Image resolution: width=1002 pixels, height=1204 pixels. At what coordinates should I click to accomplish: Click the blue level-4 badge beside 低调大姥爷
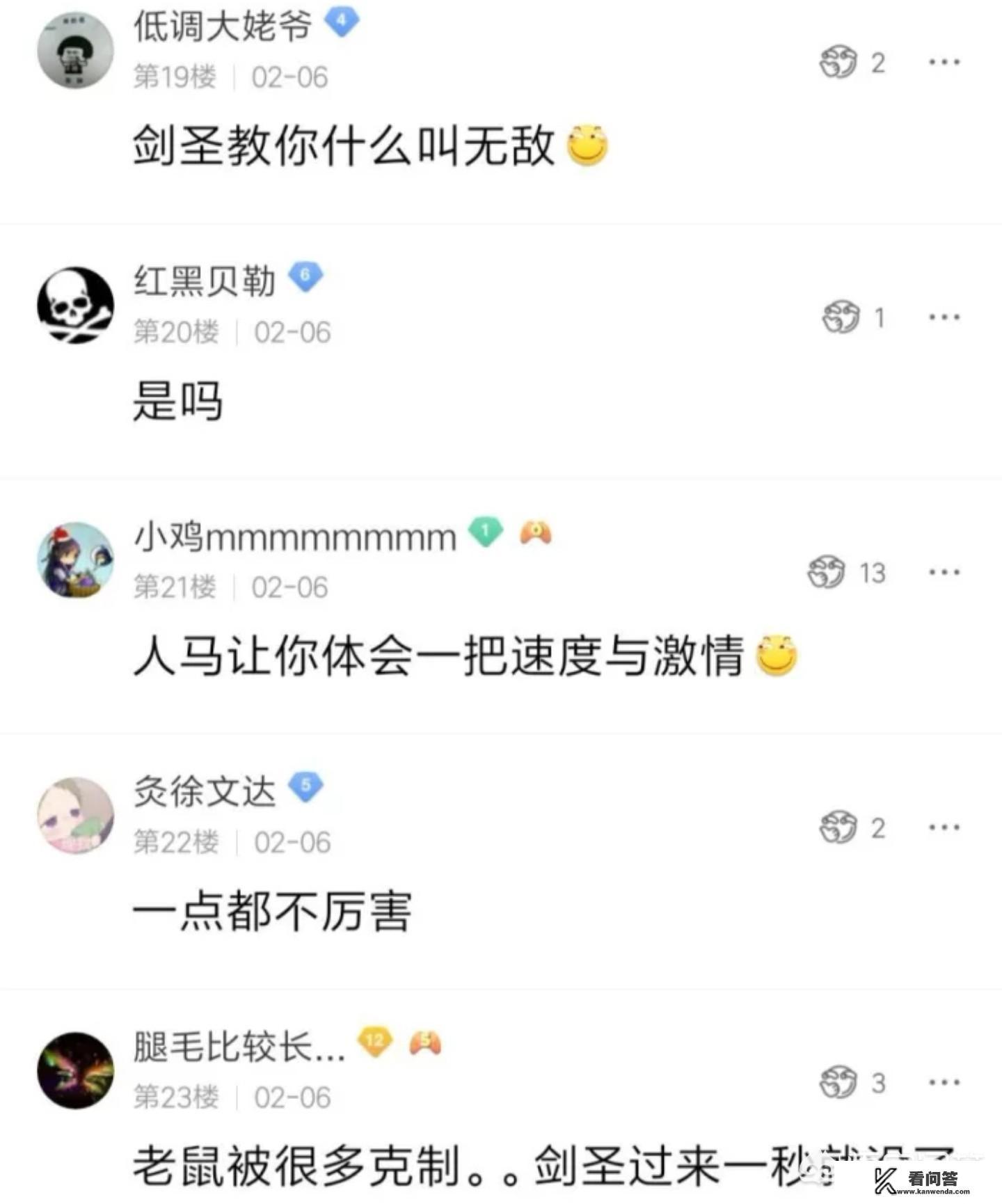pos(340,22)
